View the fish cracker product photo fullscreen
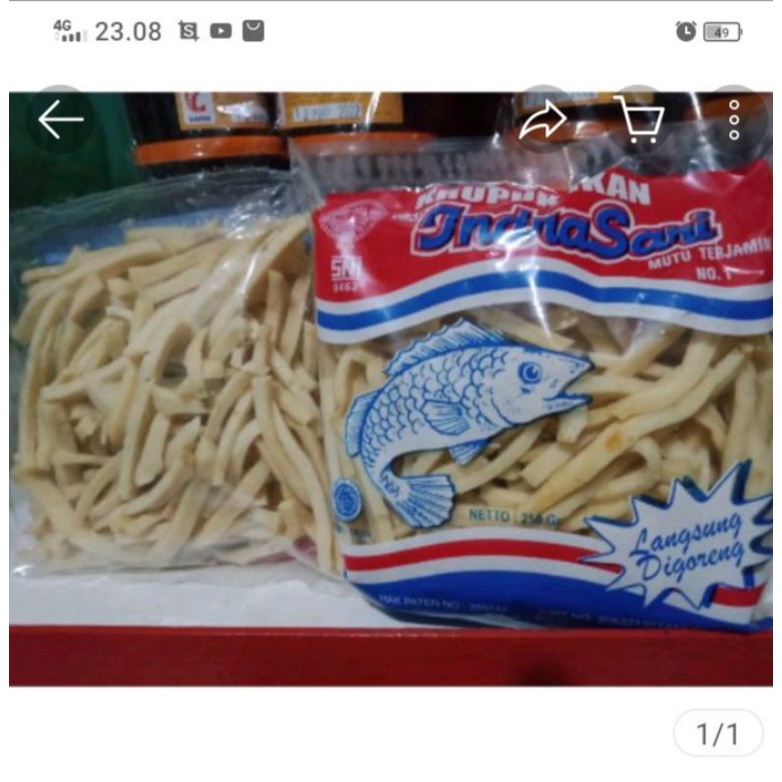782x782 pixels. 390,400
